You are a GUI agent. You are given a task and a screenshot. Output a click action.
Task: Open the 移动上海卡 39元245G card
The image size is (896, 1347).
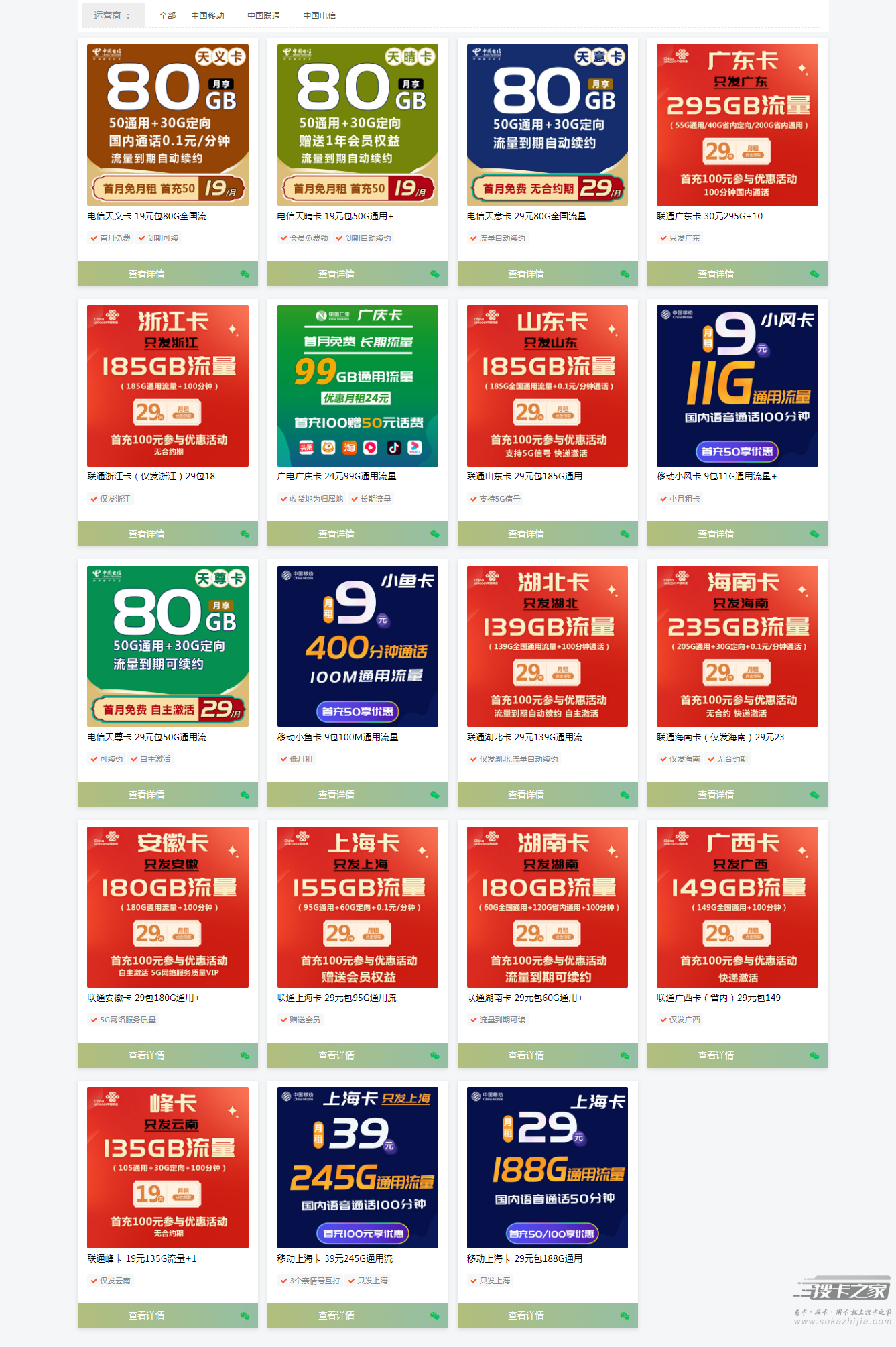point(357,1167)
